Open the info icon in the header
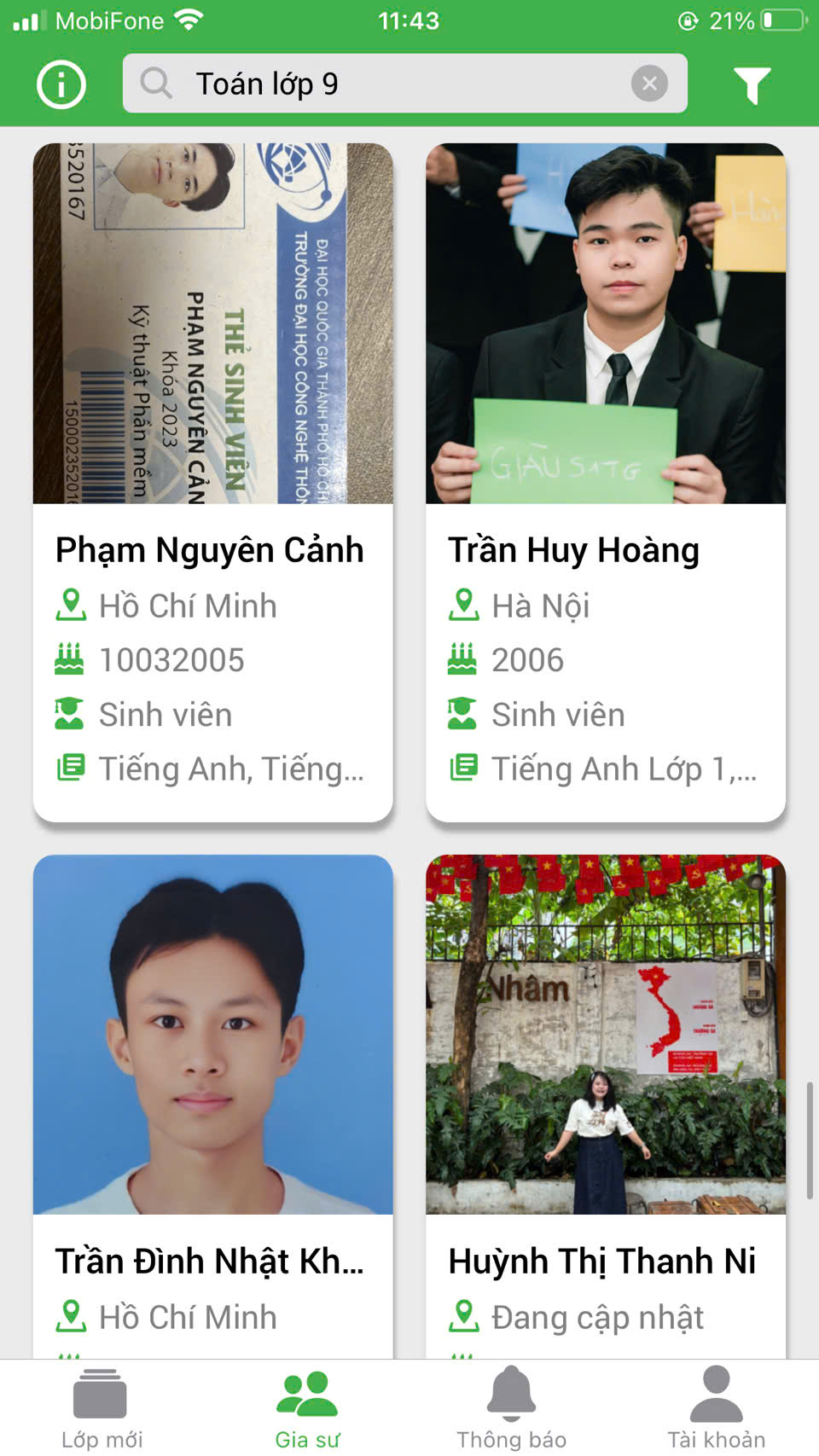Screen dimensions: 819x1456 [x=61, y=84]
